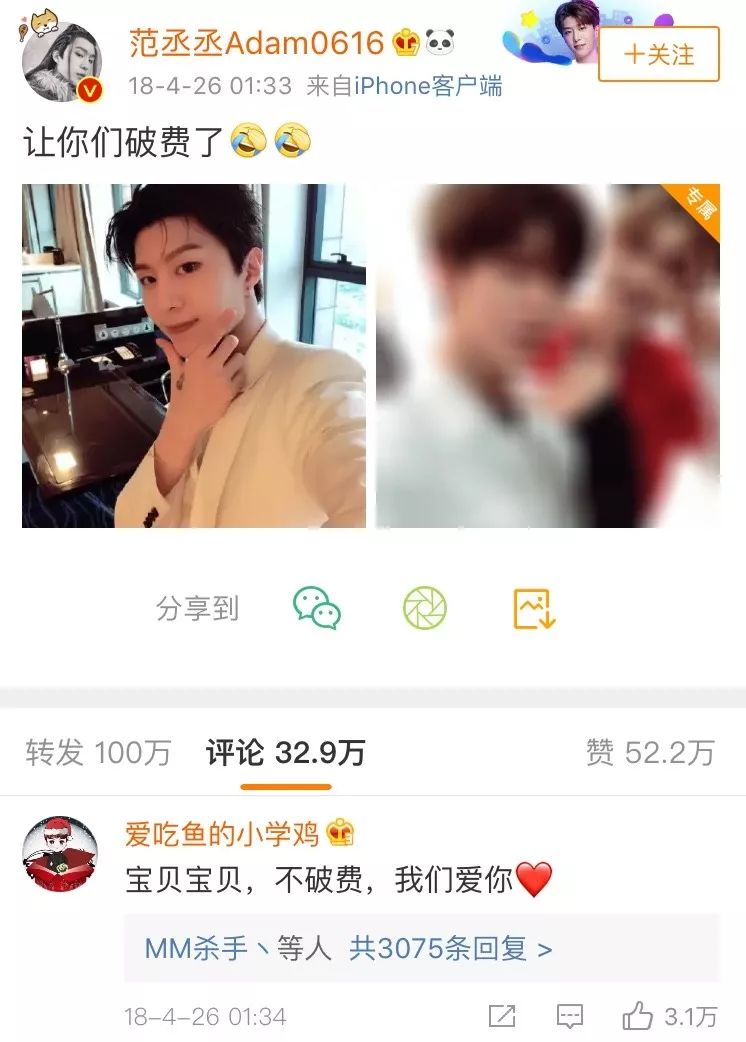Open the blurred exclusive photo
This screenshot has height=1042, width=746.
coord(547,356)
